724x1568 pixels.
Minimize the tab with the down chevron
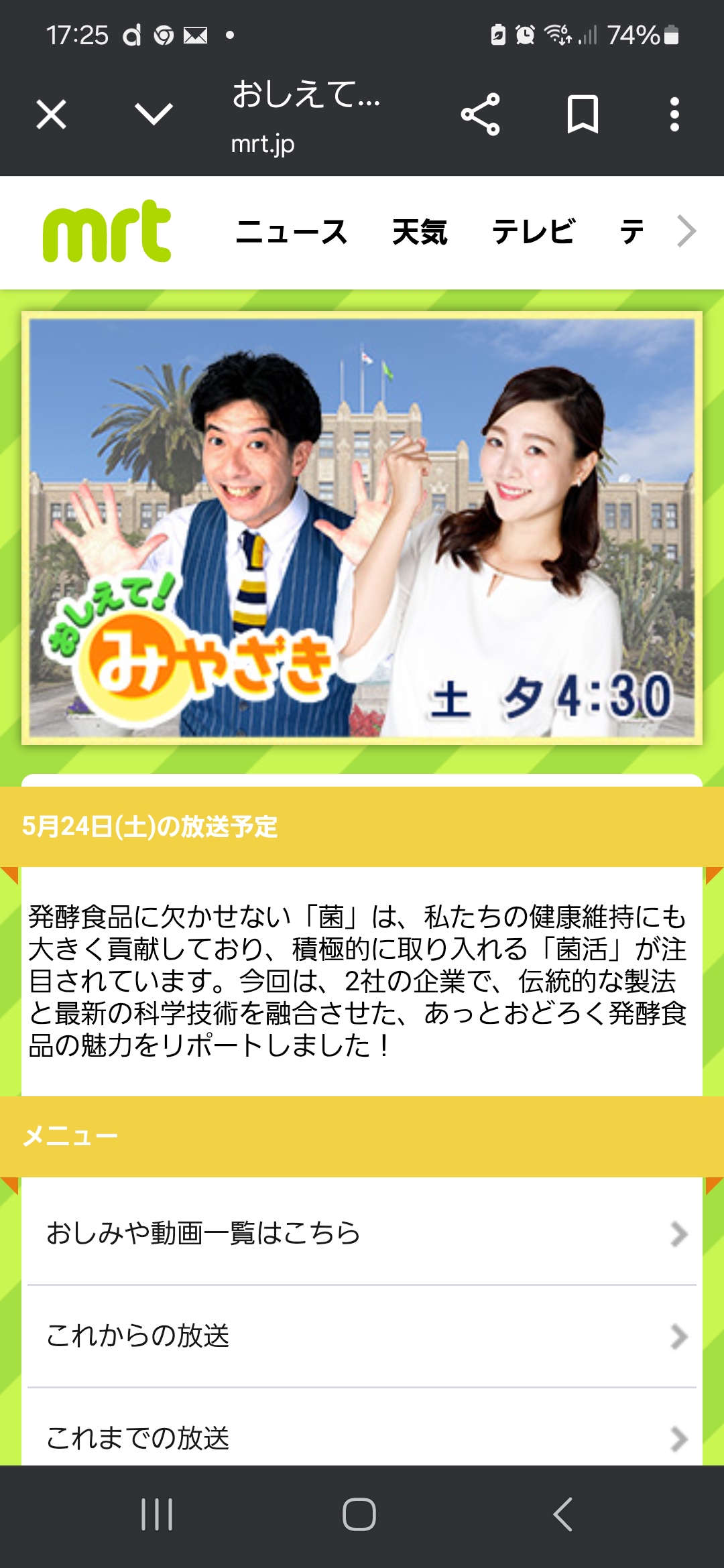[154, 114]
